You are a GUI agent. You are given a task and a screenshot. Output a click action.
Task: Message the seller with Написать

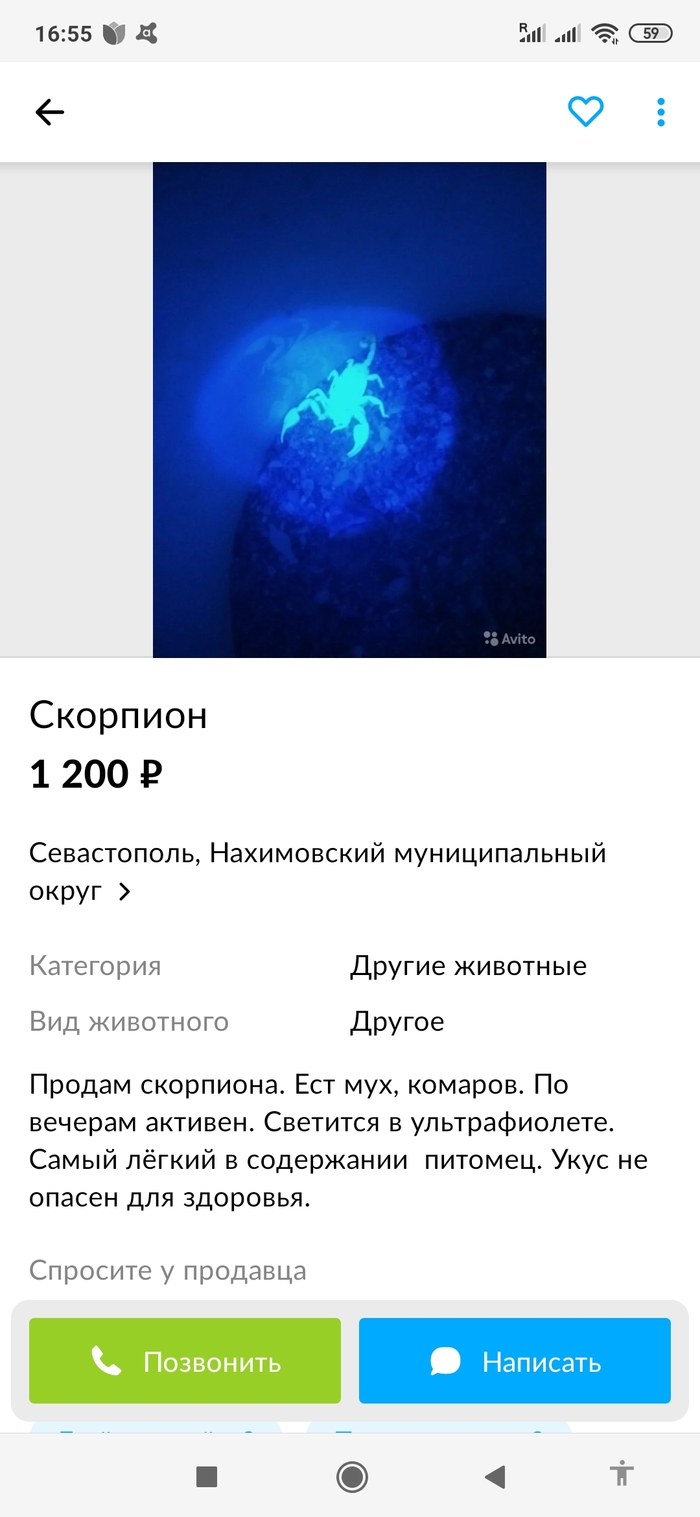click(514, 1361)
